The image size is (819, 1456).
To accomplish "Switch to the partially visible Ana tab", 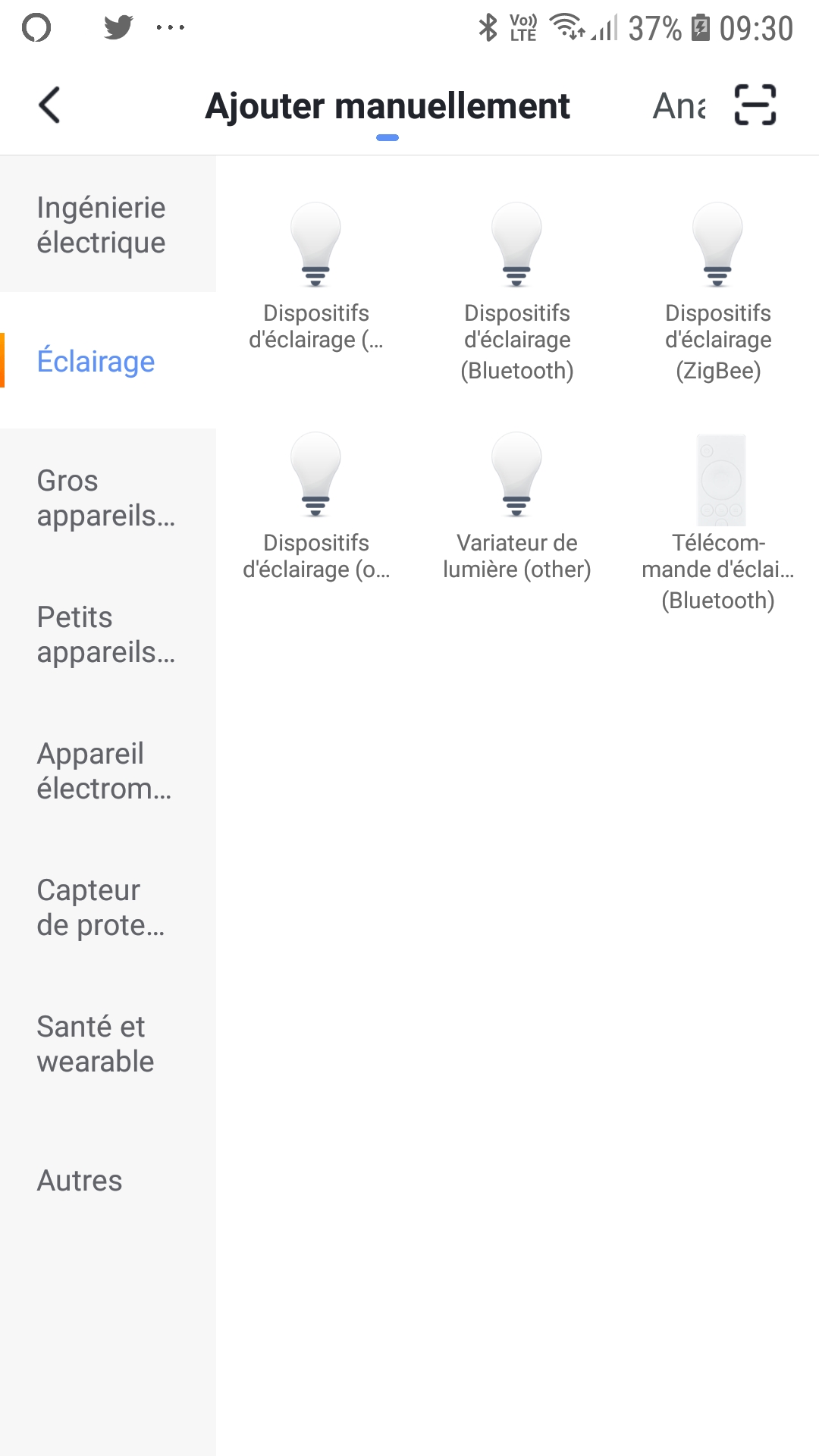I will coord(679,105).
